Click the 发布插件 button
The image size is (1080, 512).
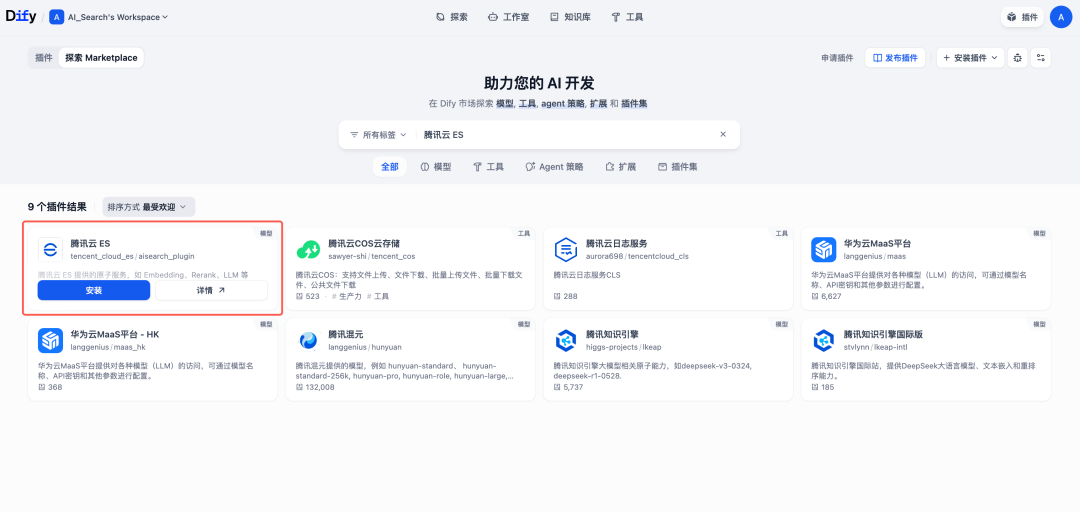coord(894,58)
